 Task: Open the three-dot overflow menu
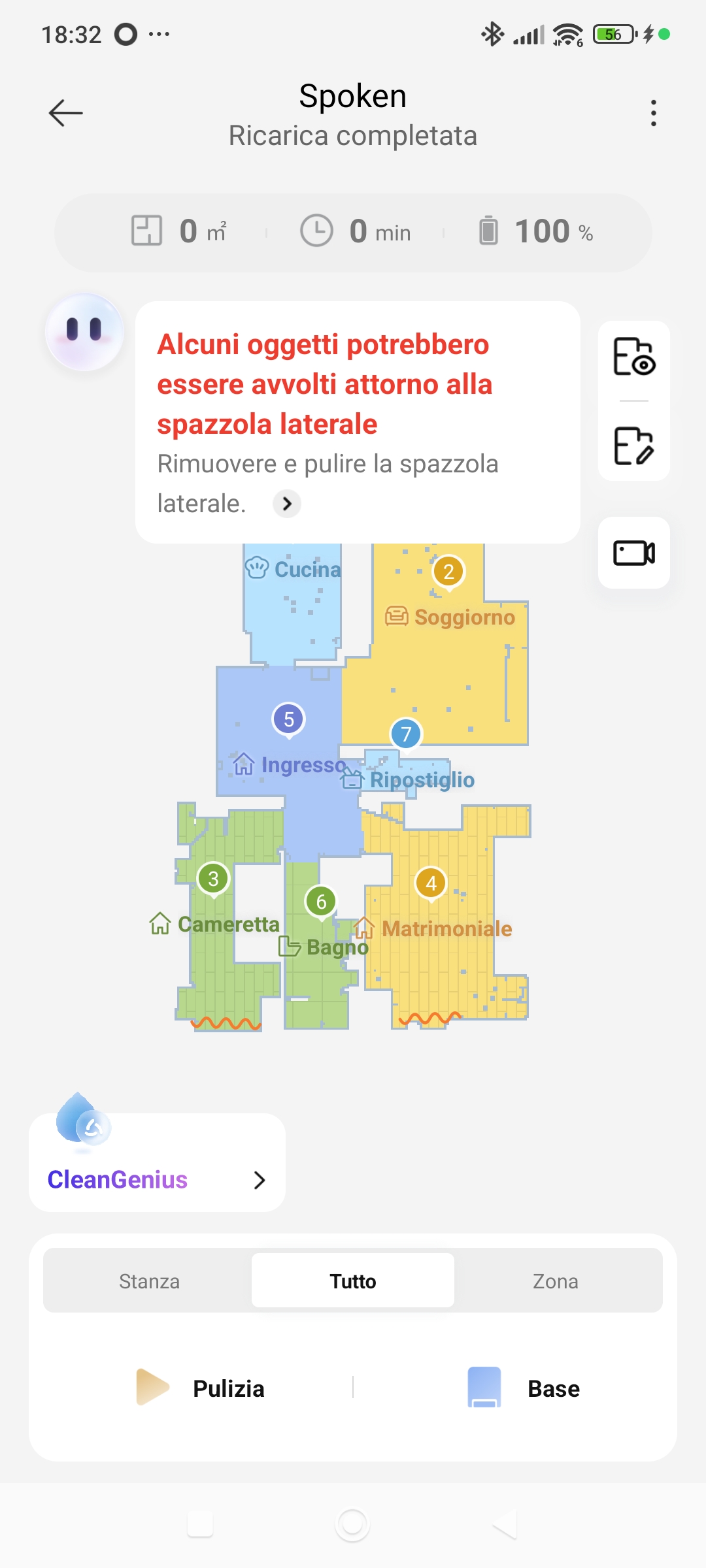pyautogui.click(x=653, y=113)
